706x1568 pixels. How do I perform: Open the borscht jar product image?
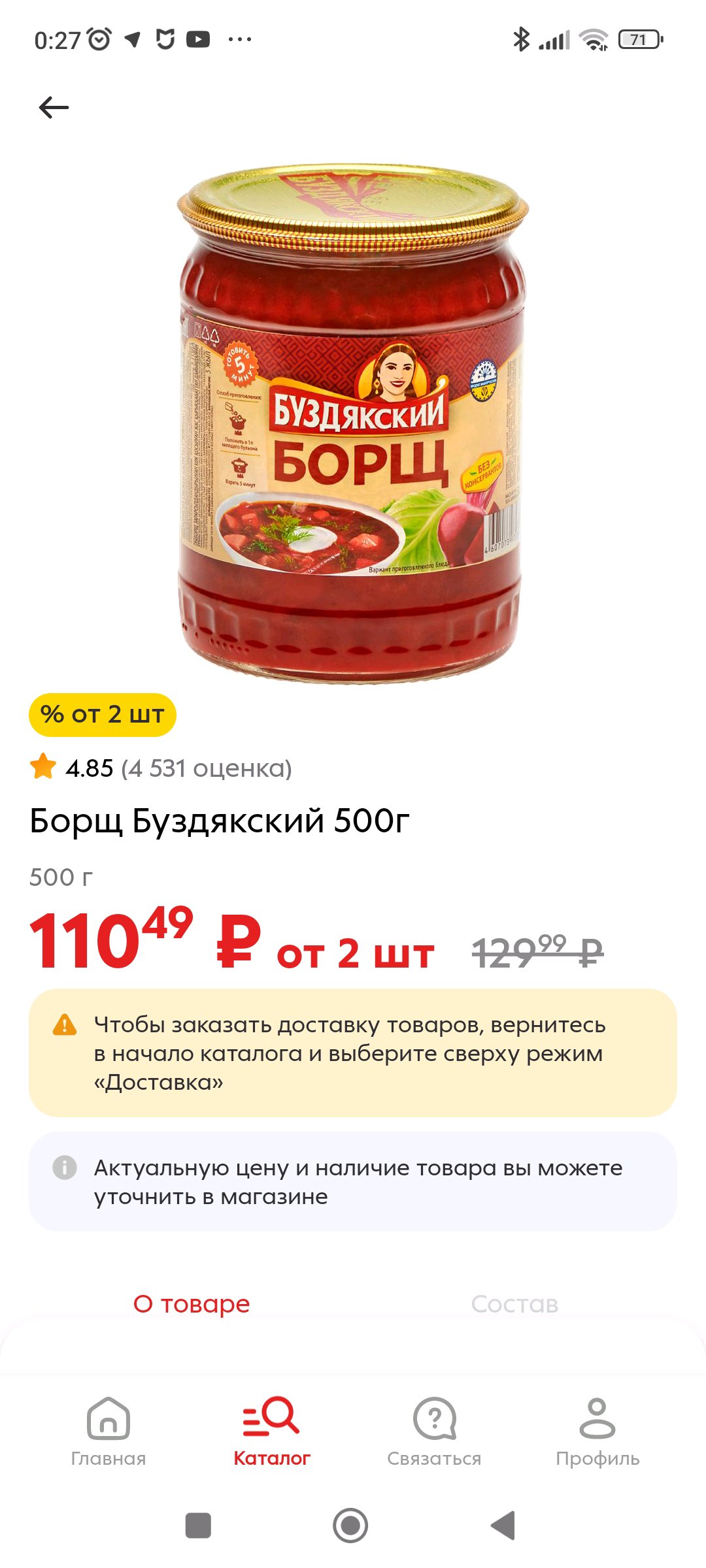pyautogui.click(x=353, y=423)
